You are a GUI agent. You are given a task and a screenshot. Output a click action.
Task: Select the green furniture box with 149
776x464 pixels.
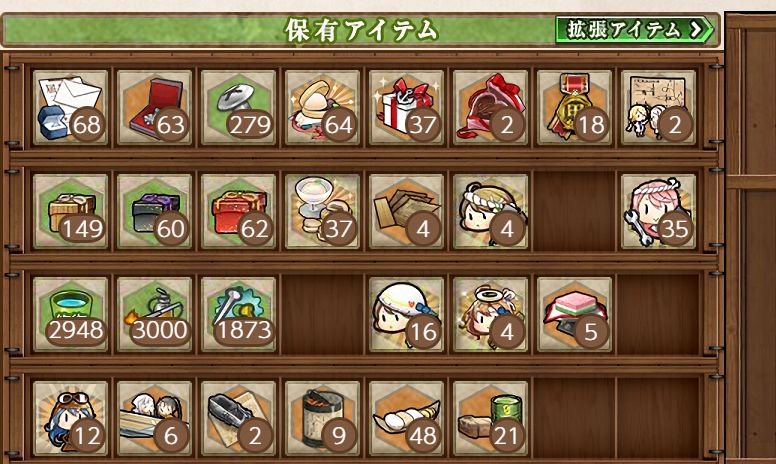[x=70, y=210]
